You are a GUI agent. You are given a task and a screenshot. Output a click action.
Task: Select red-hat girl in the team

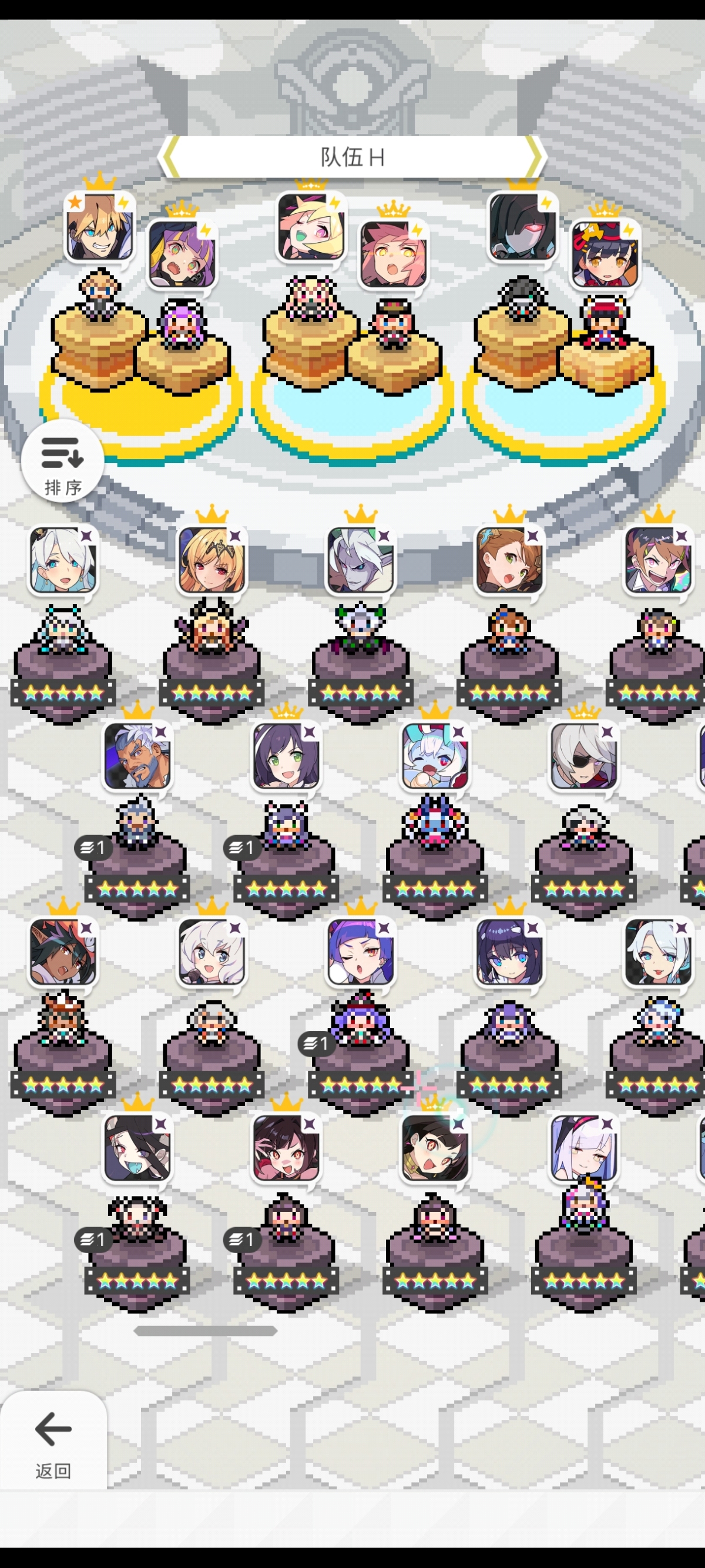(604, 254)
